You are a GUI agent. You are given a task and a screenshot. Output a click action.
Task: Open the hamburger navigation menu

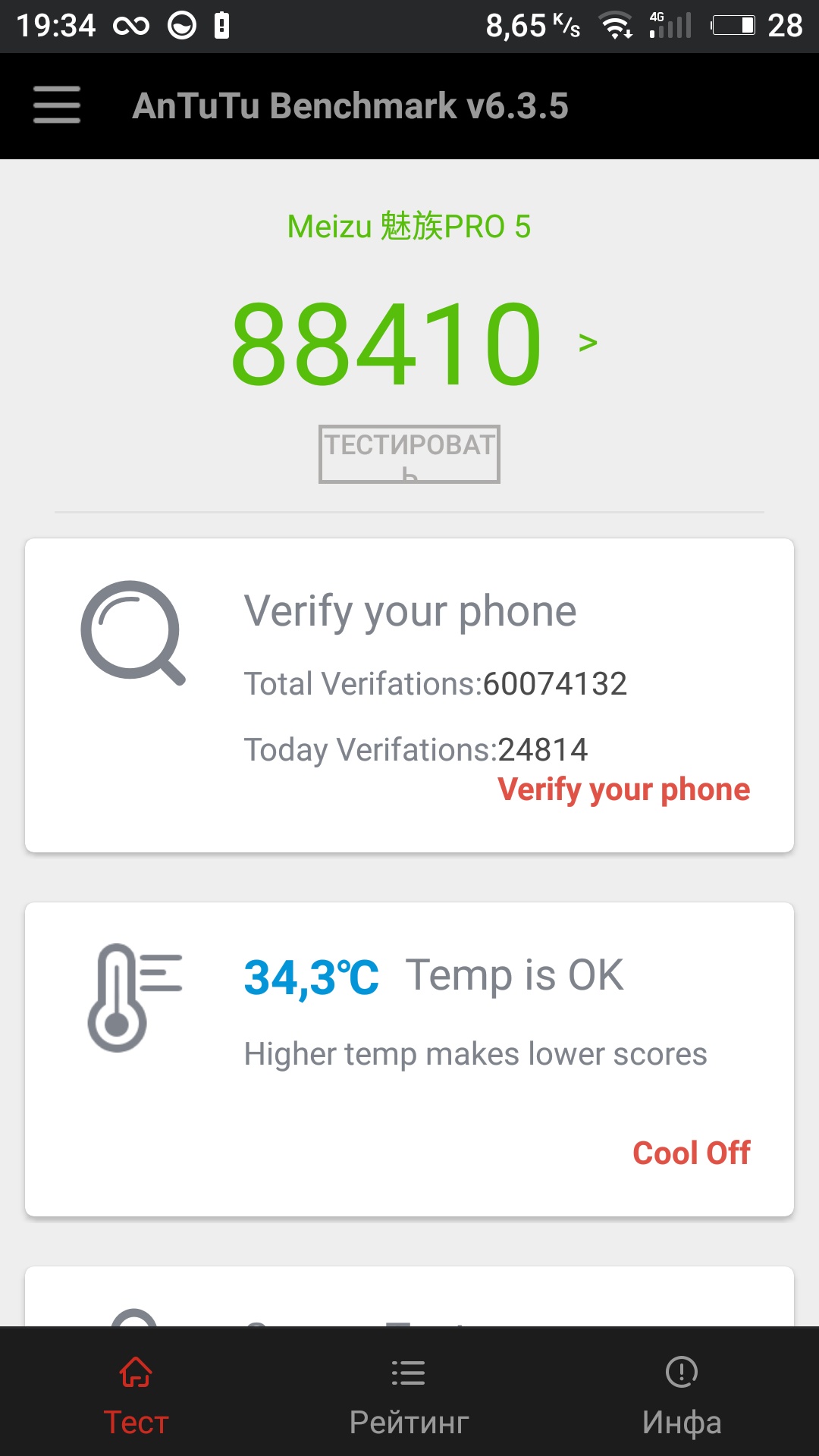[55, 106]
